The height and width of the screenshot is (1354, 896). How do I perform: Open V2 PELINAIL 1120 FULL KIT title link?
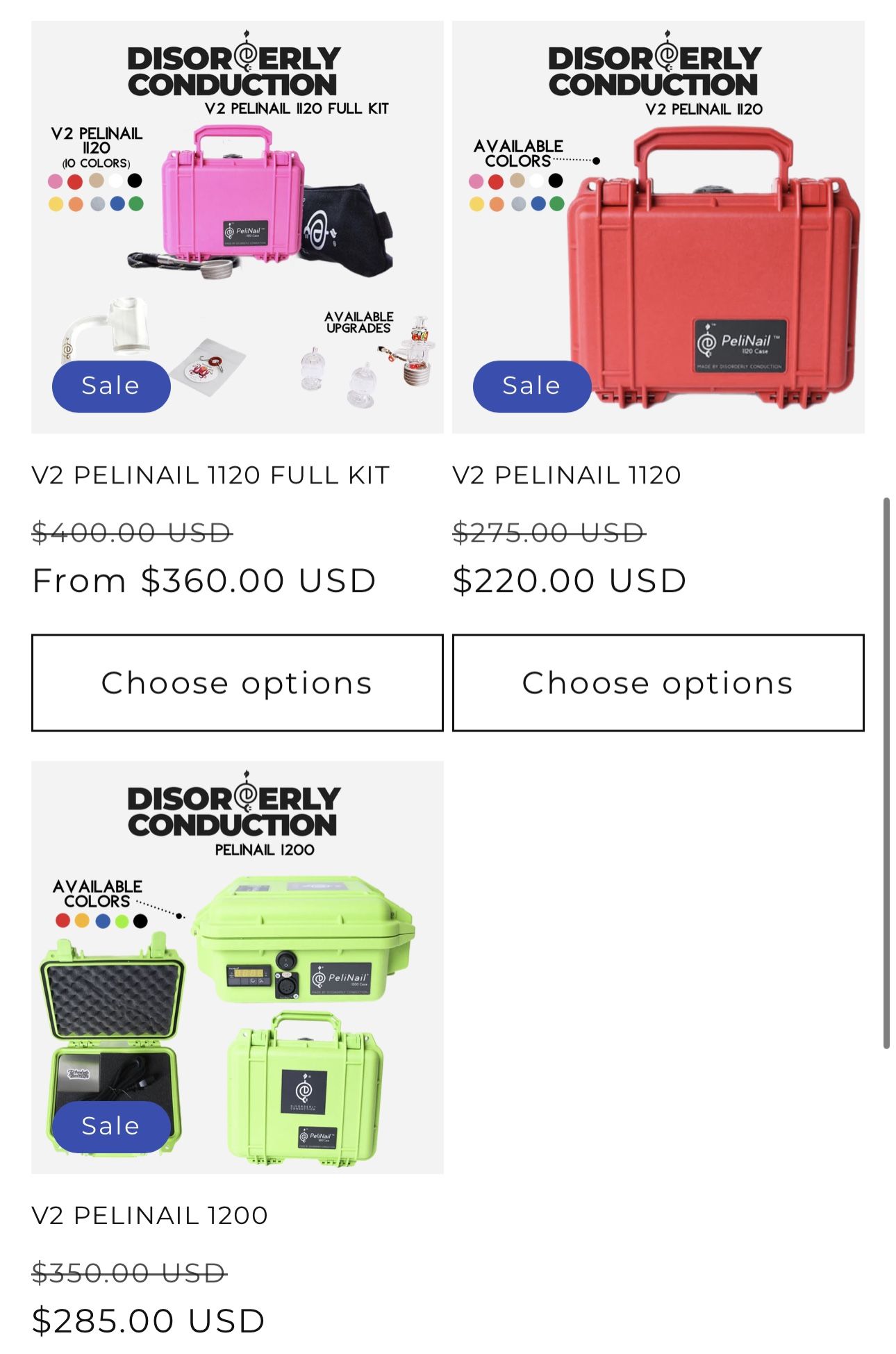click(x=210, y=475)
